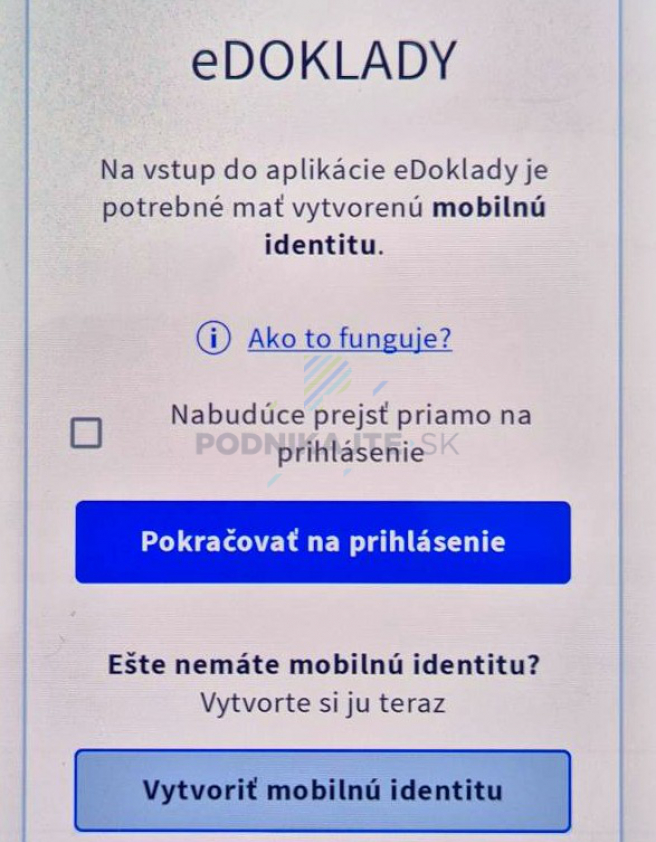The height and width of the screenshot is (842, 656).
Task: Select 'Vytvoriť mobilnú identitu' button
Action: (323, 790)
